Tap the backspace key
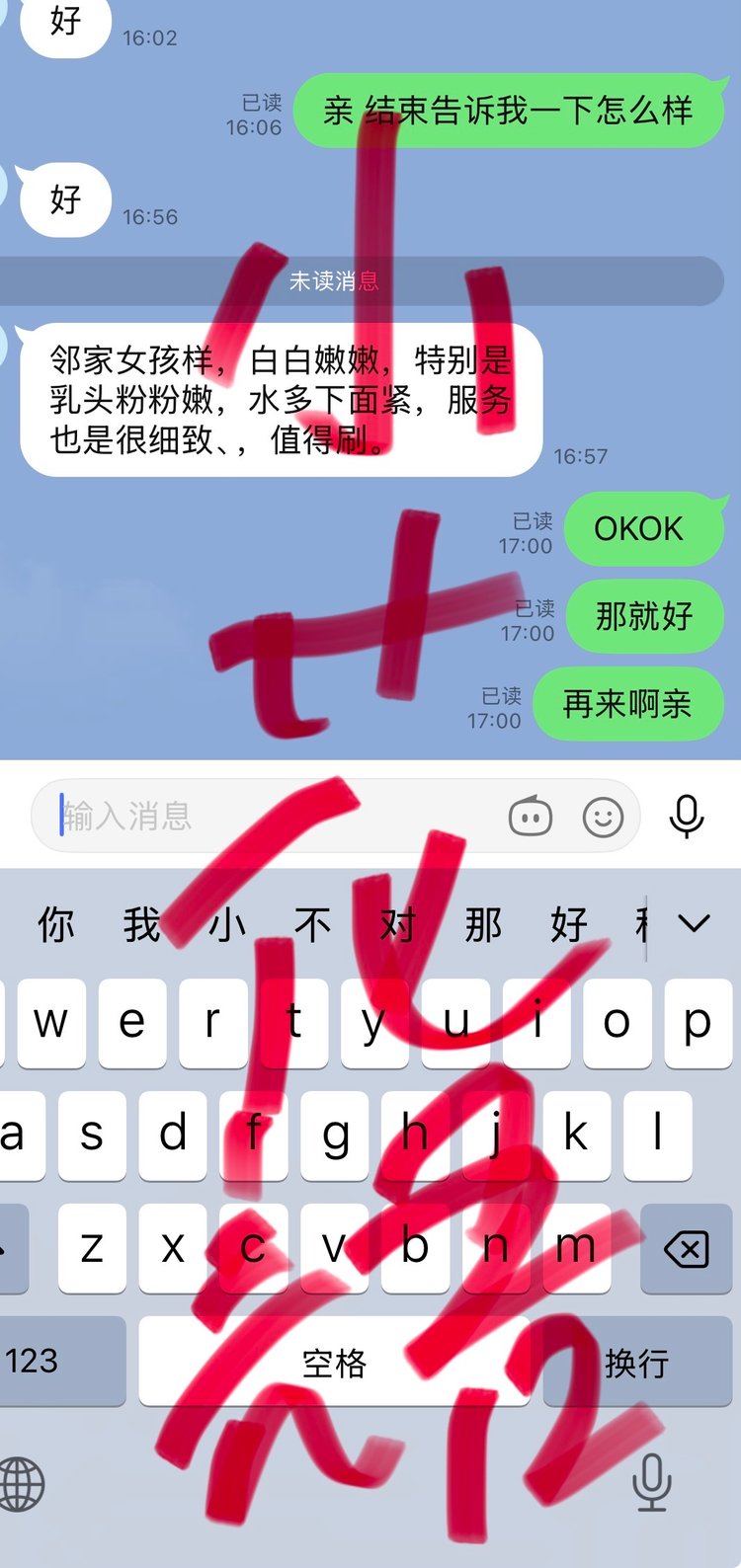The image size is (741, 1568). (x=686, y=1249)
